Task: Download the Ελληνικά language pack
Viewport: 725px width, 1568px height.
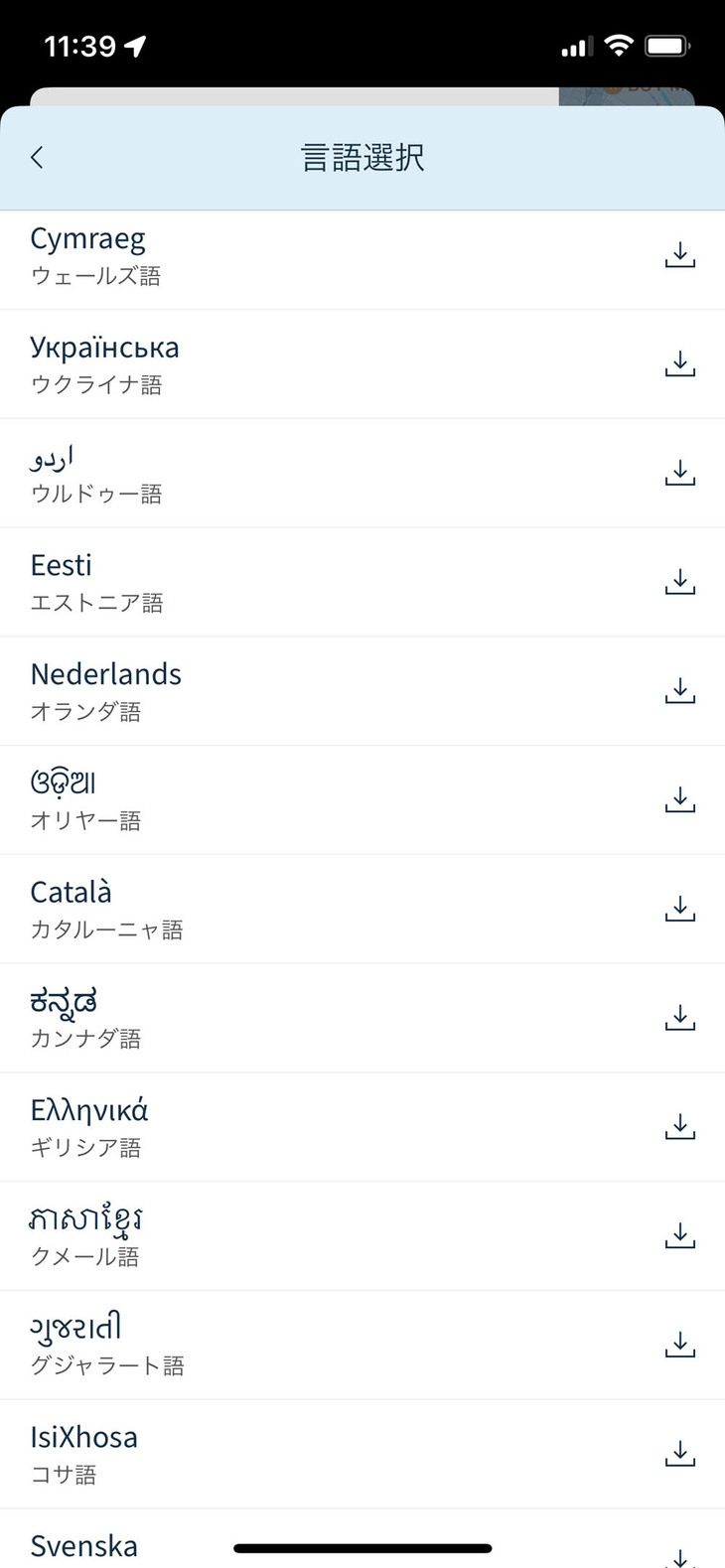Action: (679, 1127)
